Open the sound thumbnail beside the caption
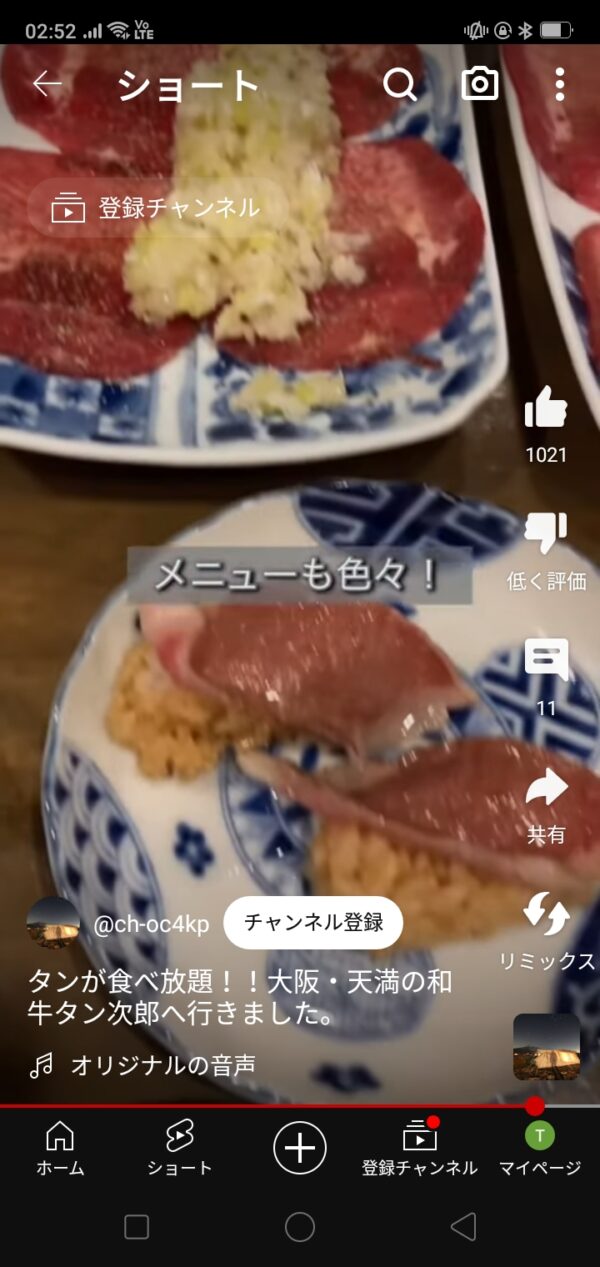This screenshot has width=600, height=1267. [x=546, y=1047]
